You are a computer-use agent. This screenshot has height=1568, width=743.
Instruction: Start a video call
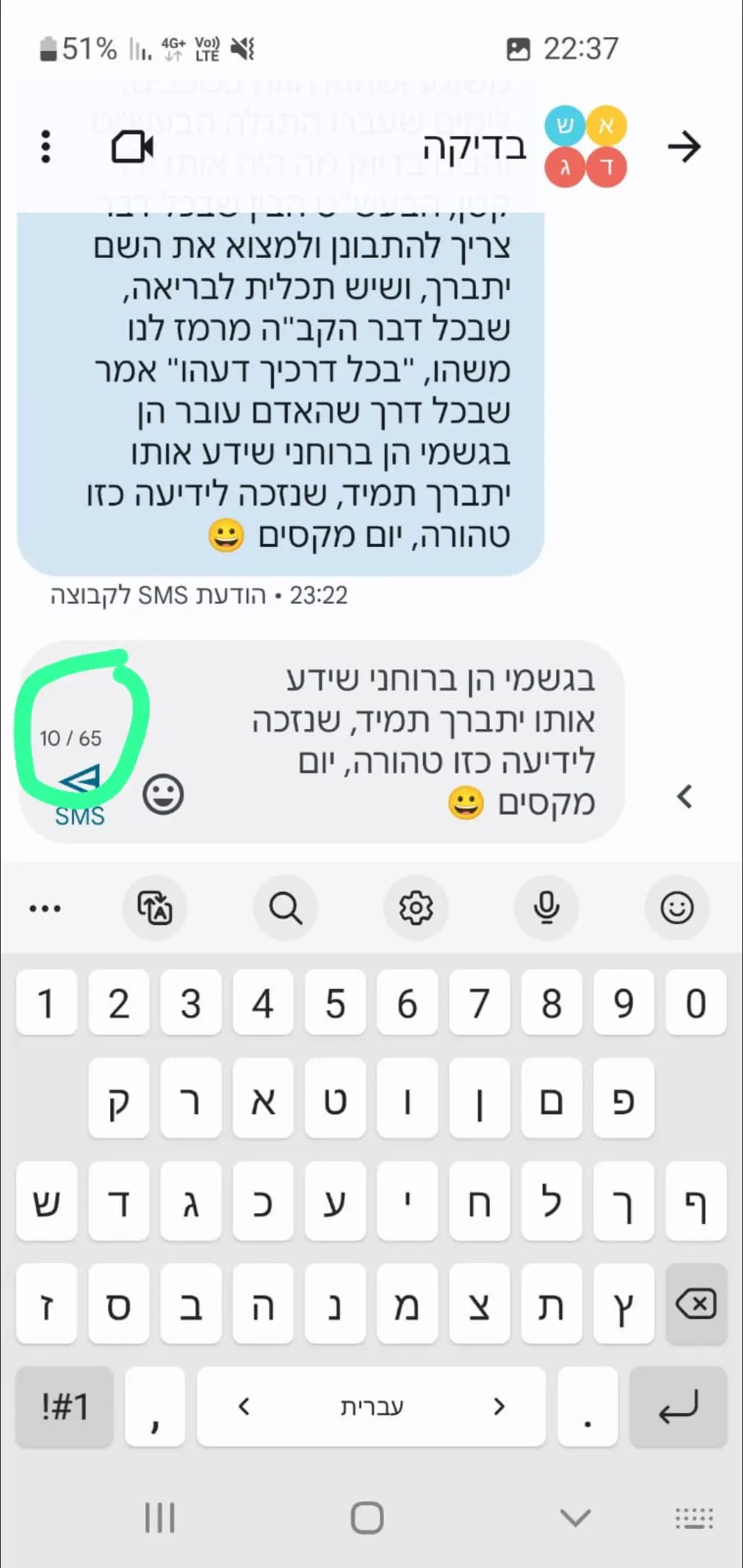pyautogui.click(x=132, y=147)
